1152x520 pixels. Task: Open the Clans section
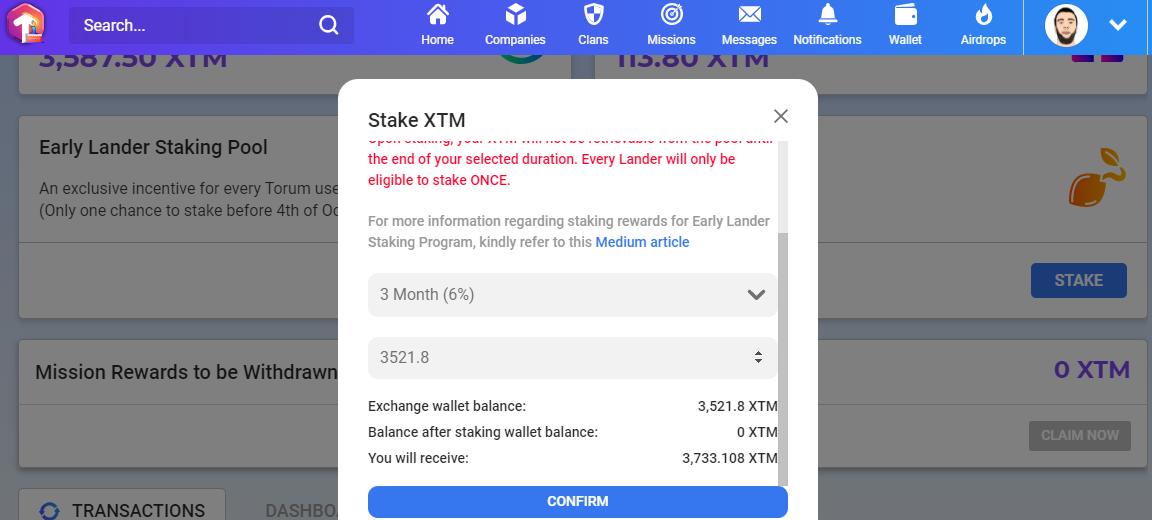(593, 26)
